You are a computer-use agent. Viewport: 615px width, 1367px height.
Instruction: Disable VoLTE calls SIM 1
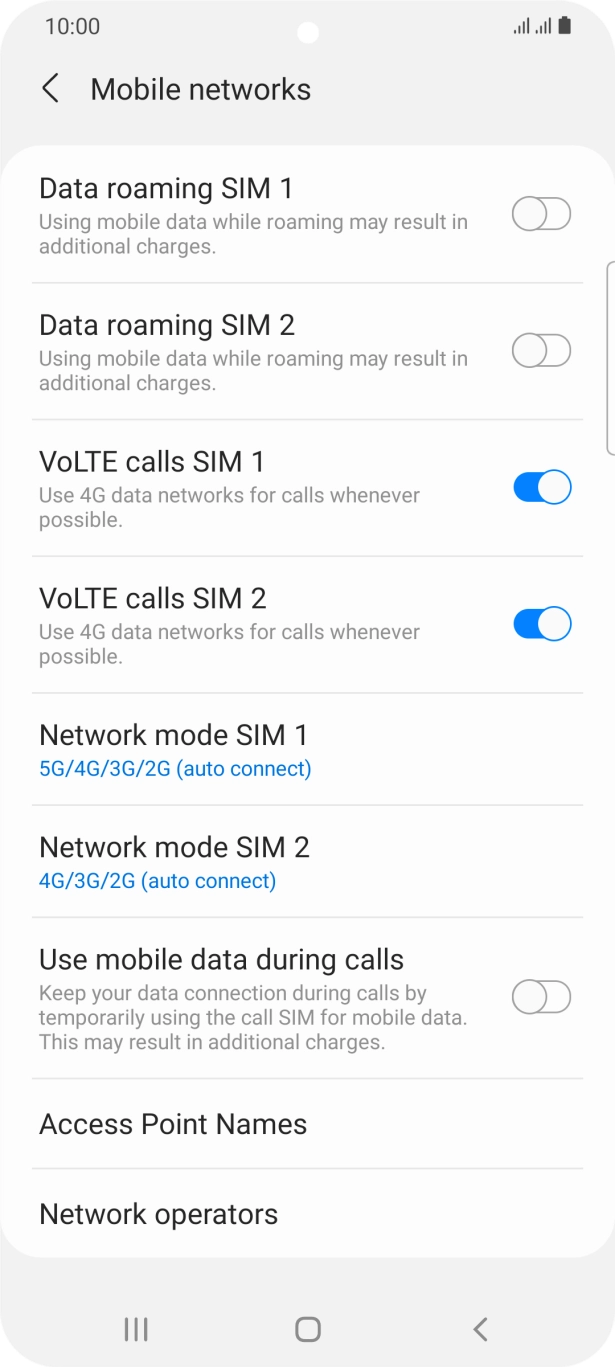541,487
